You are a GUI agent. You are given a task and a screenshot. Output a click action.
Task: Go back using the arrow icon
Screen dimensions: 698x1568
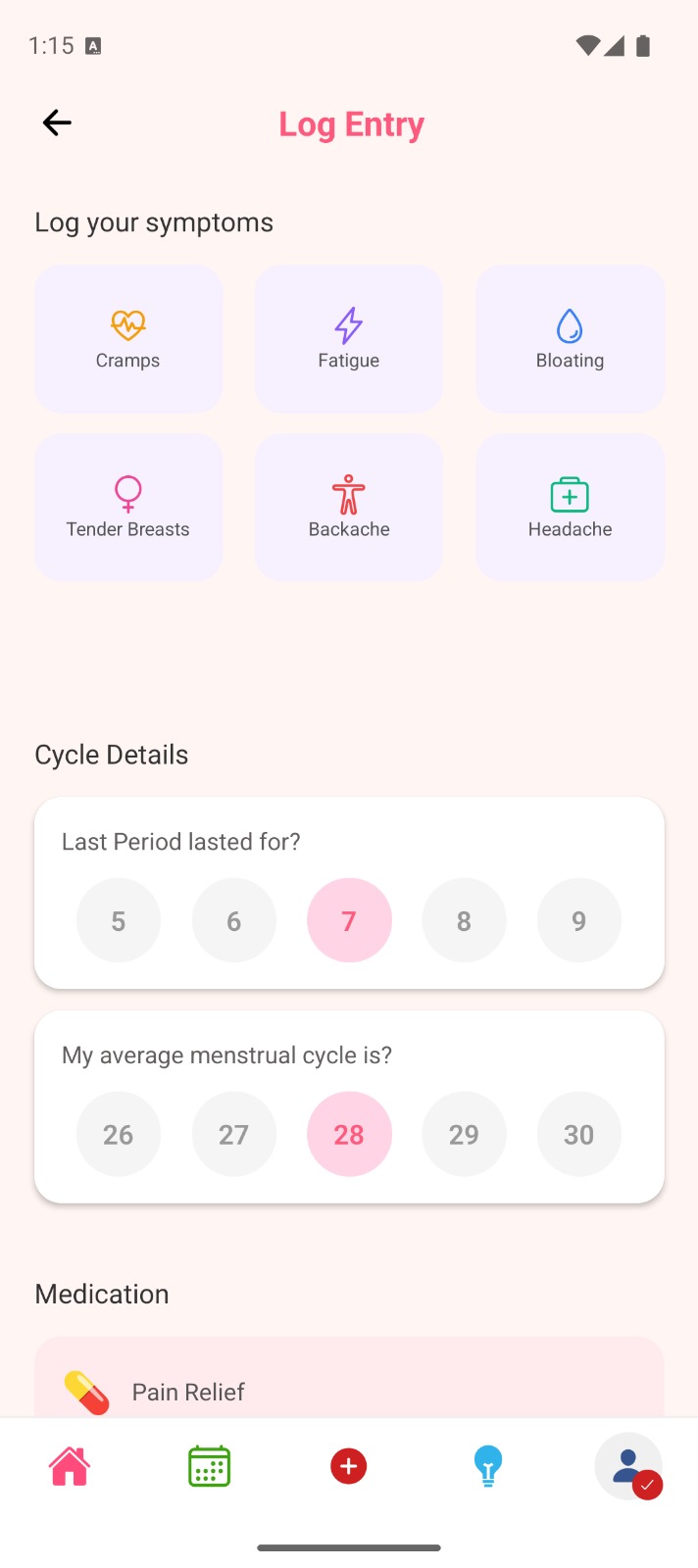click(x=57, y=122)
